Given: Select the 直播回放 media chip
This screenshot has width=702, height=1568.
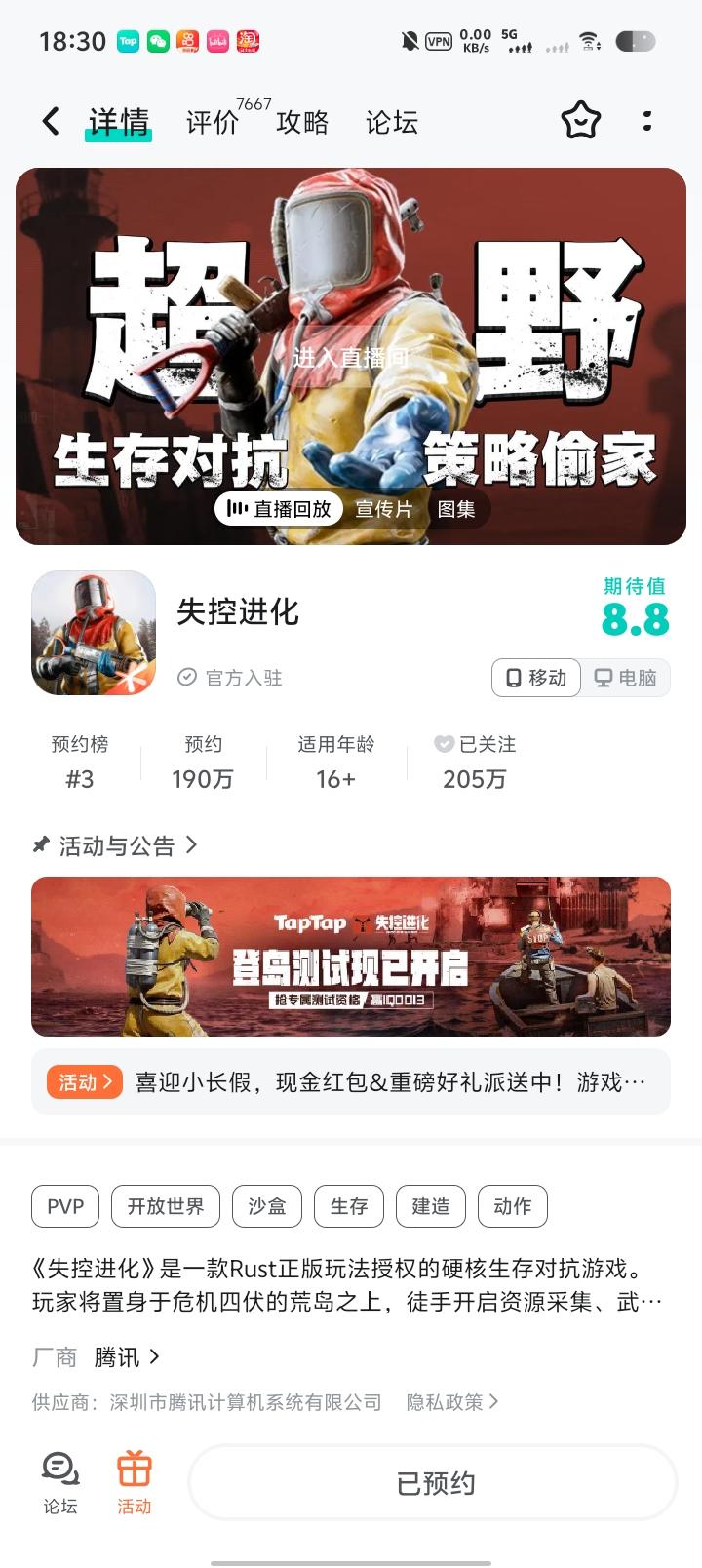Looking at the screenshot, I should coord(279,509).
